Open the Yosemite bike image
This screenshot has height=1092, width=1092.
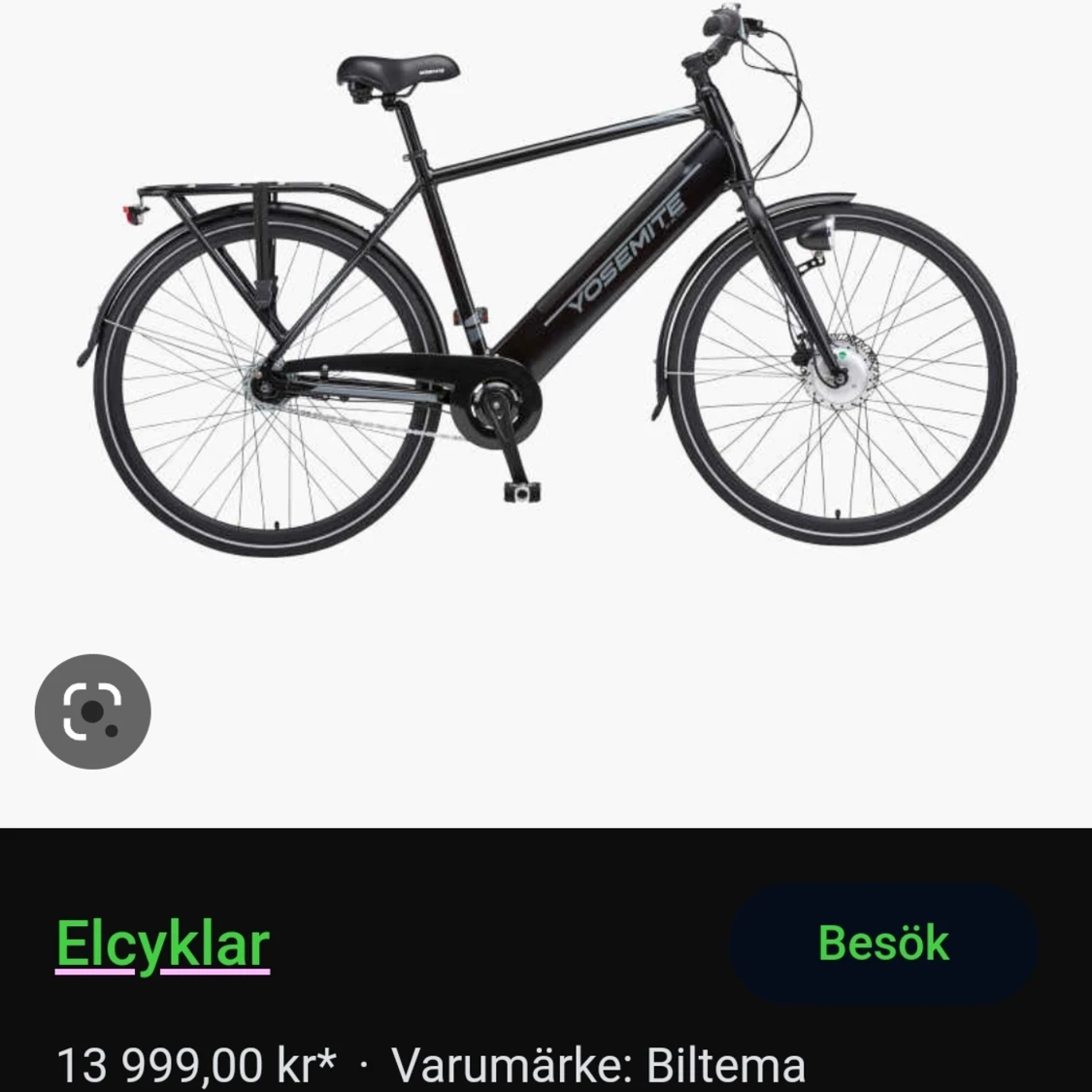[546, 291]
